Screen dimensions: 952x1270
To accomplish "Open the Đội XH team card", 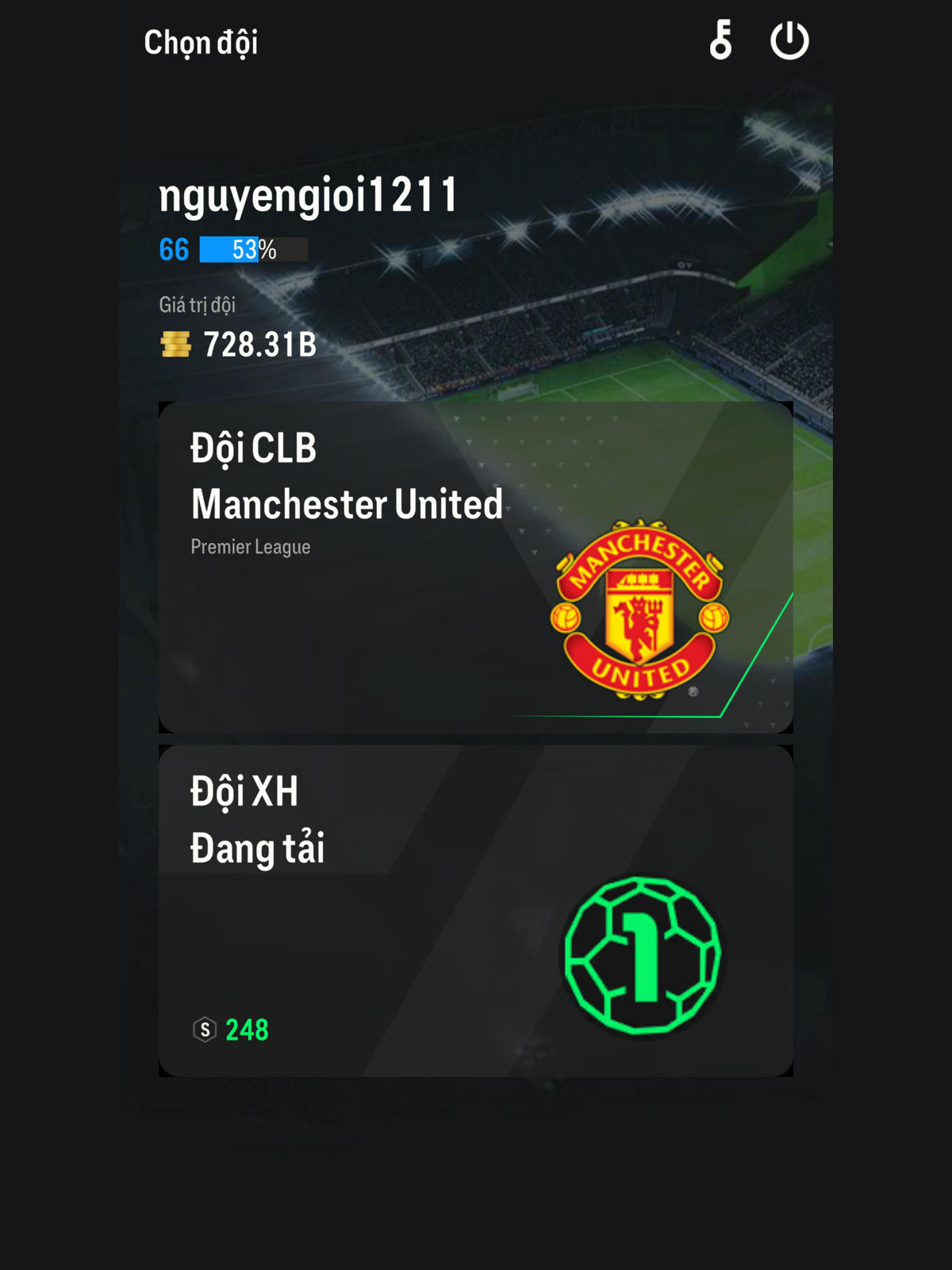I will point(475,910).
